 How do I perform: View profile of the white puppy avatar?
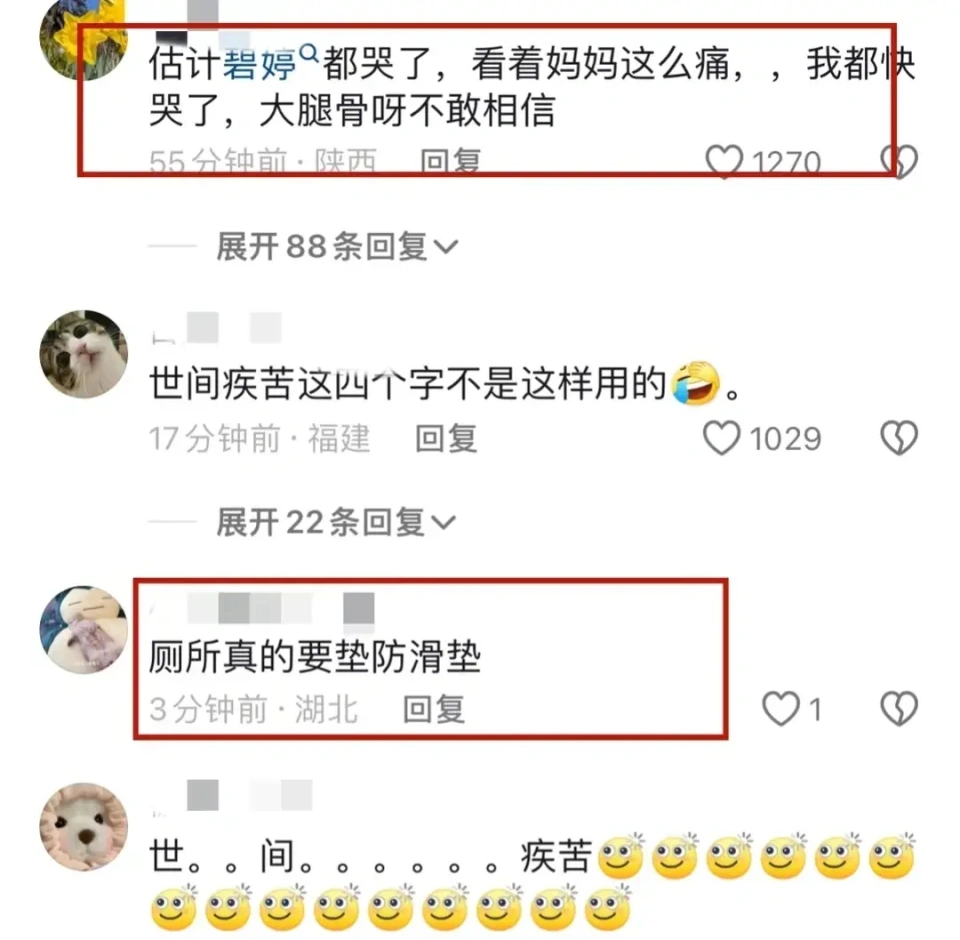pos(83,827)
